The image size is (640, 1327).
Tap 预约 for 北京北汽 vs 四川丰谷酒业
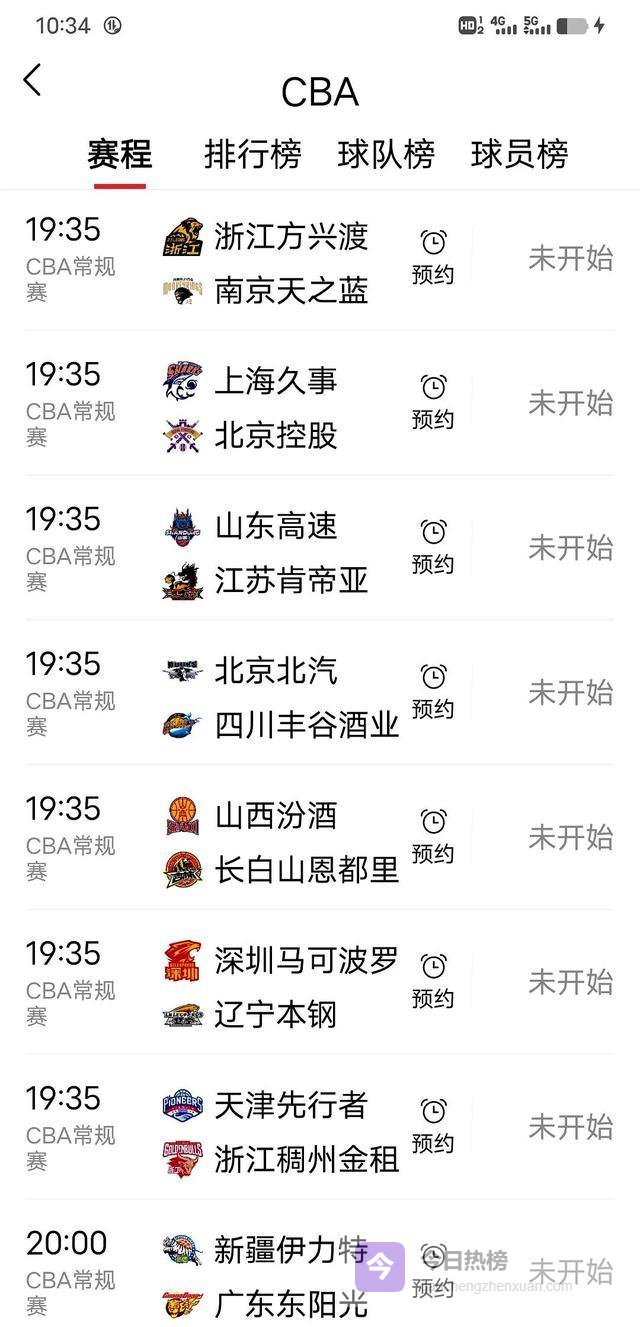tap(433, 692)
